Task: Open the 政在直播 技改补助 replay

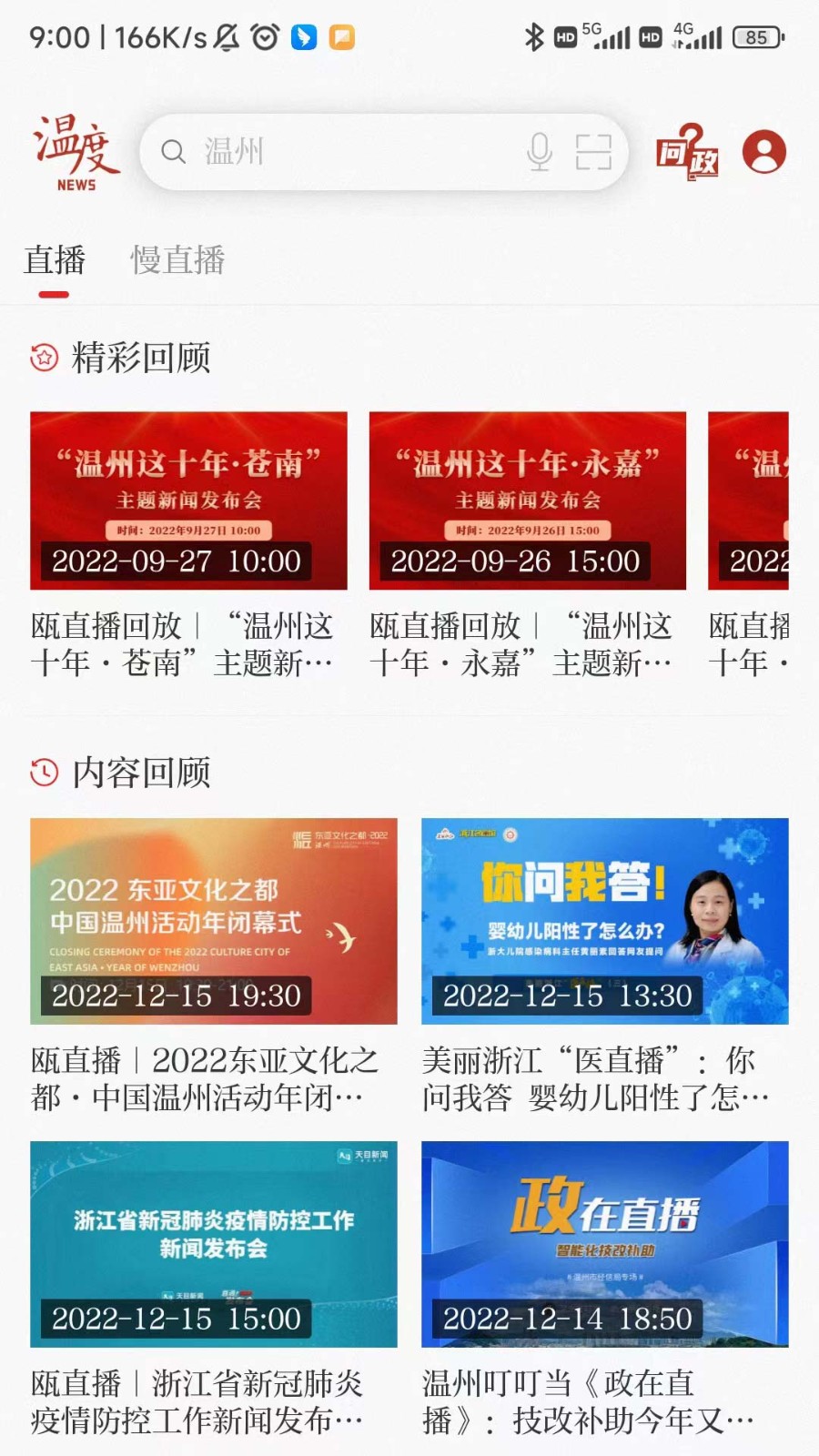Action: (x=605, y=1244)
